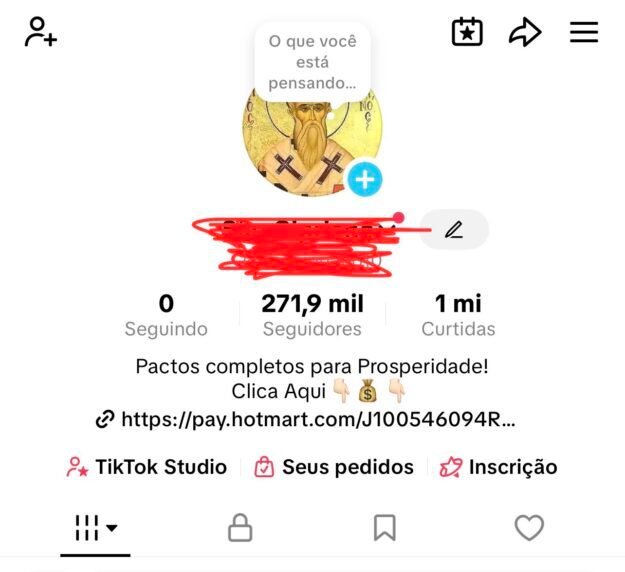Switch to the liked videos heart tab
Image resolution: width=625 pixels, height=572 pixels.
(x=529, y=528)
